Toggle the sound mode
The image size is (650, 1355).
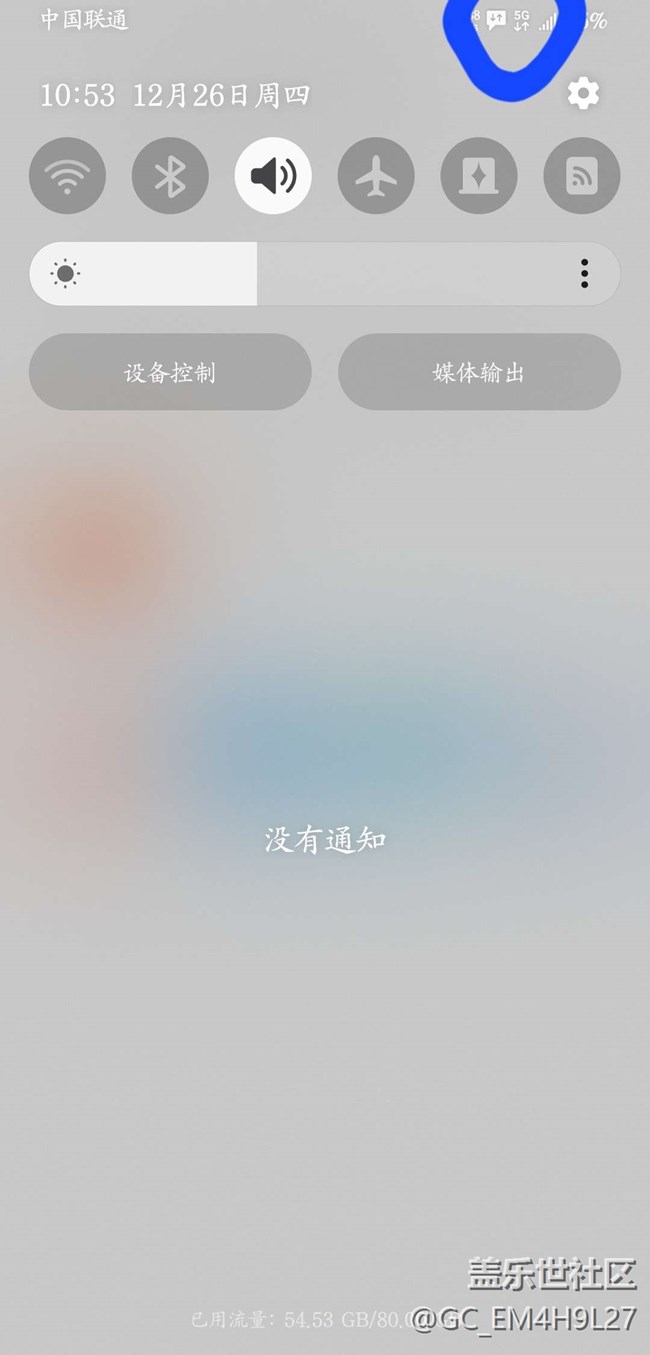pyautogui.click(x=273, y=176)
